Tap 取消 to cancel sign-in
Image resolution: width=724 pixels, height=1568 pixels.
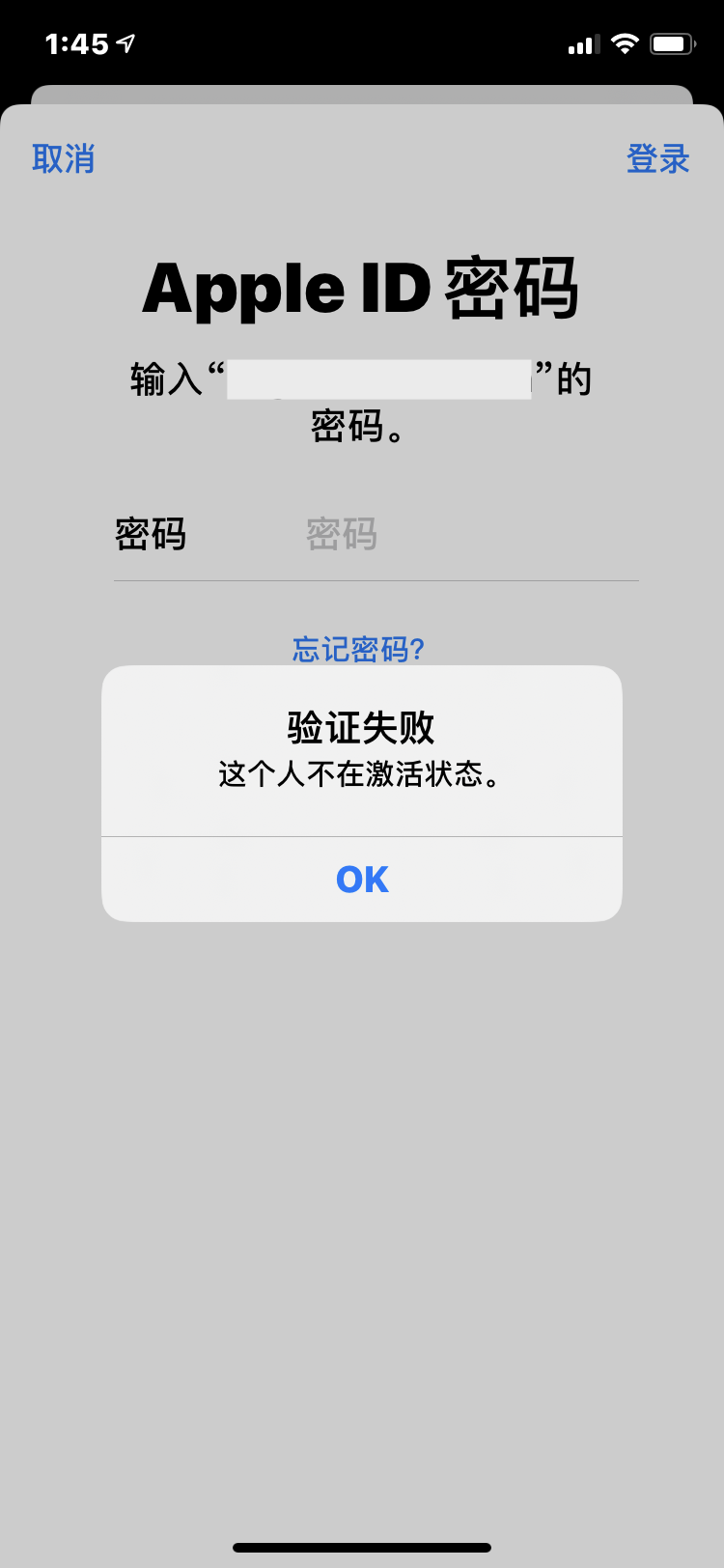64,158
